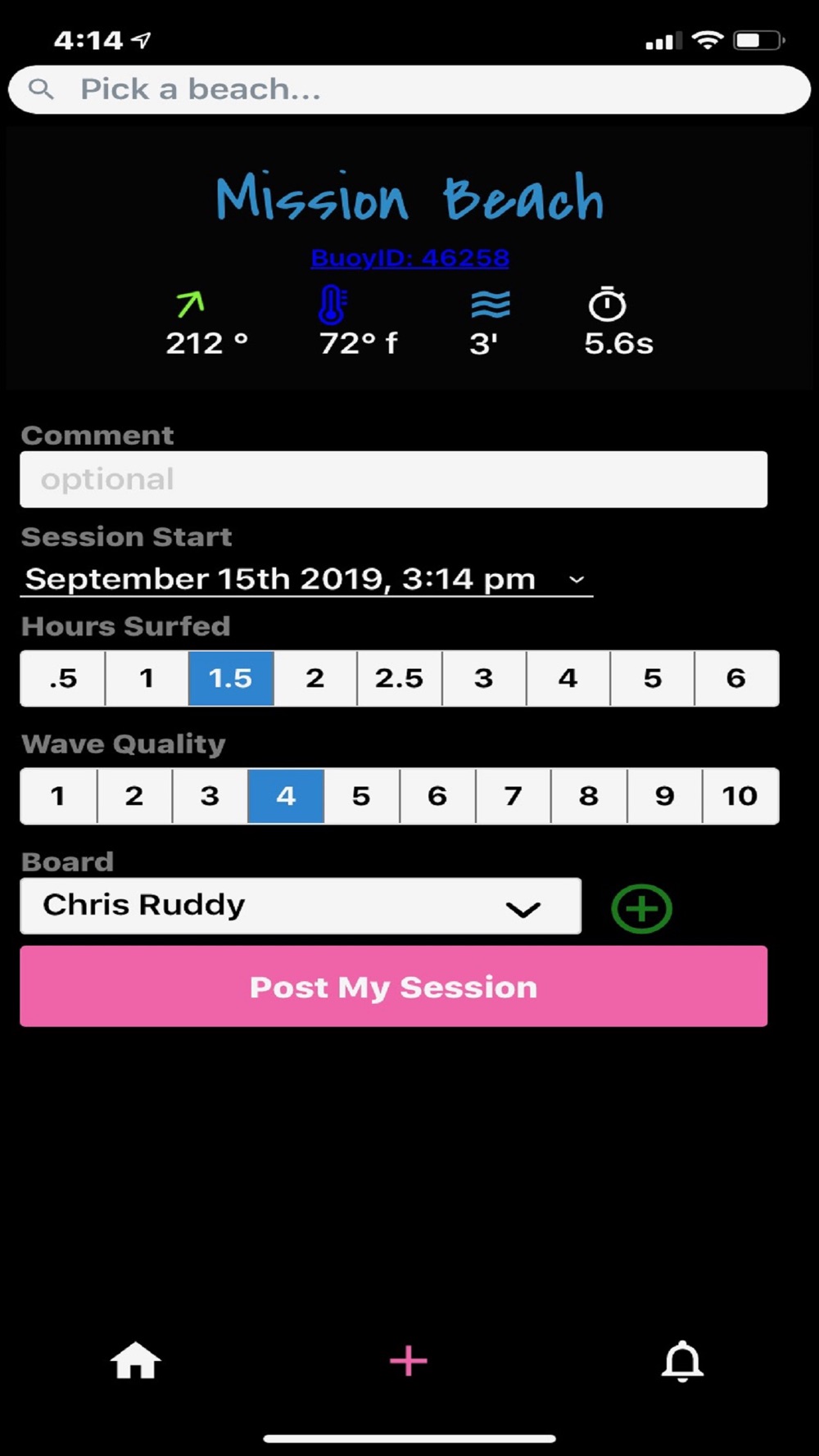Image resolution: width=819 pixels, height=1456 pixels.
Task: Open the pink plus add-session tab
Action: 408,1361
